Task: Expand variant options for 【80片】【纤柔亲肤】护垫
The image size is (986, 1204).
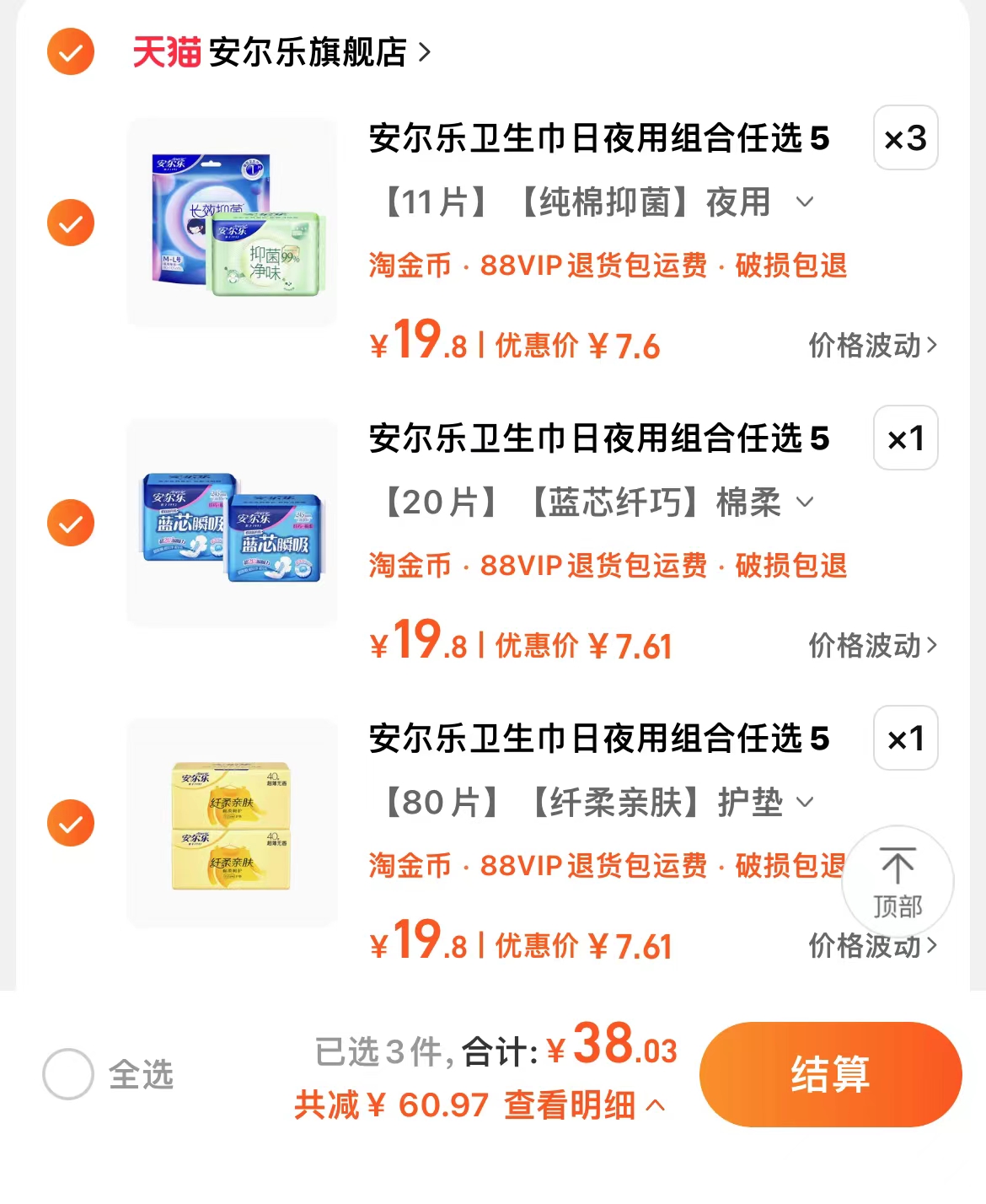Action: pos(805,802)
